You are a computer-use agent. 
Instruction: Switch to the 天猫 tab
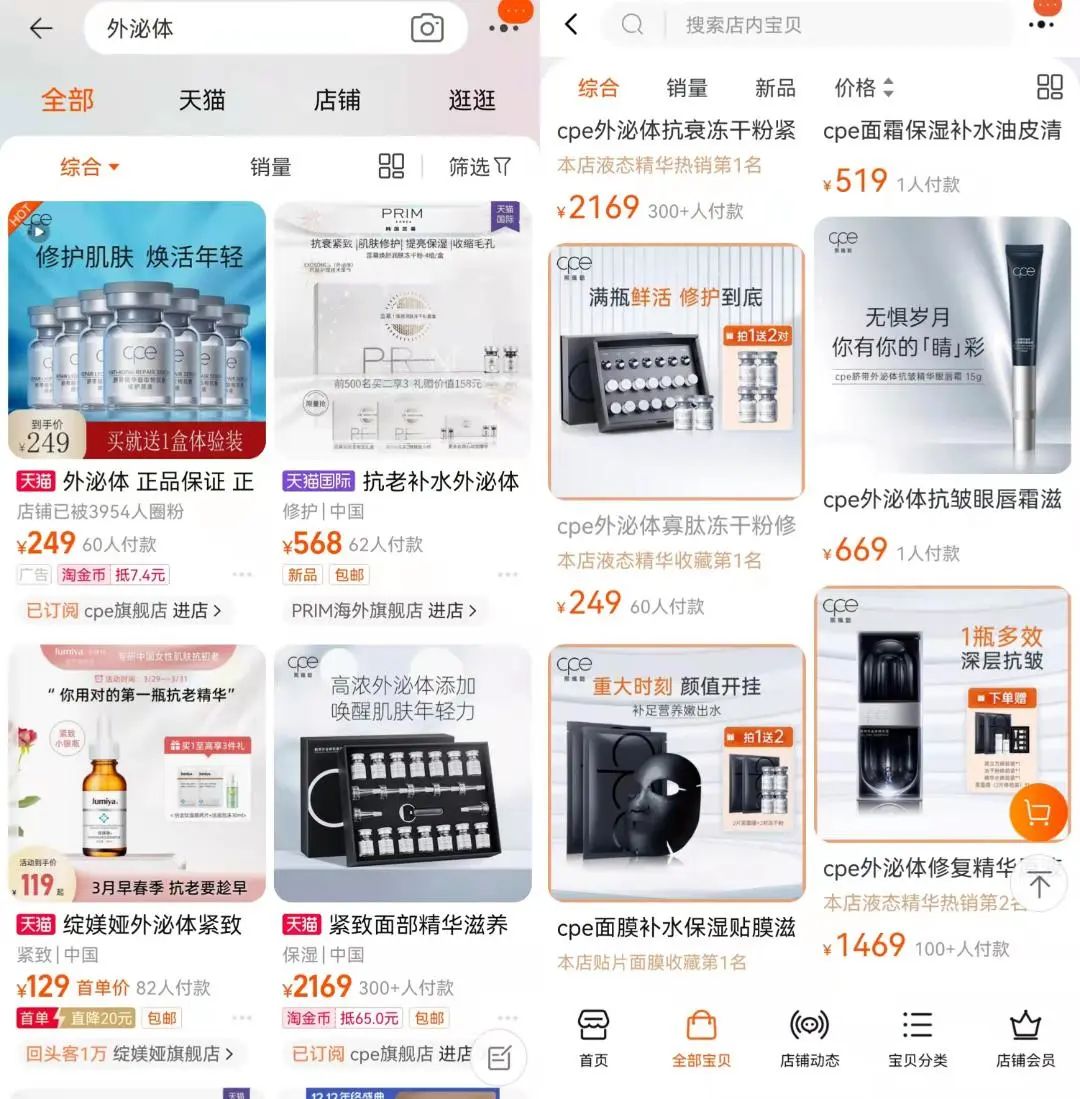coord(202,100)
